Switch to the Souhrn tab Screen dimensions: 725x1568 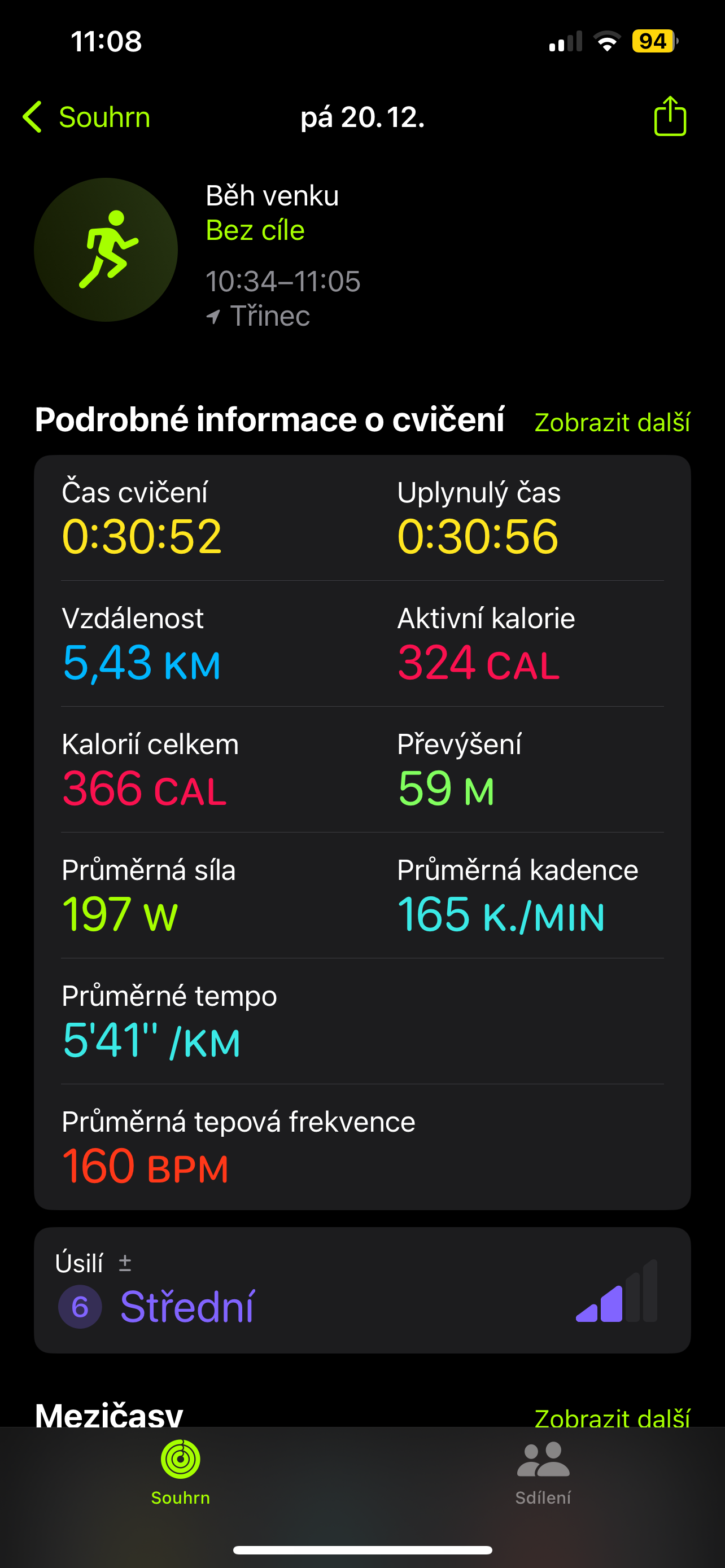tap(180, 1472)
